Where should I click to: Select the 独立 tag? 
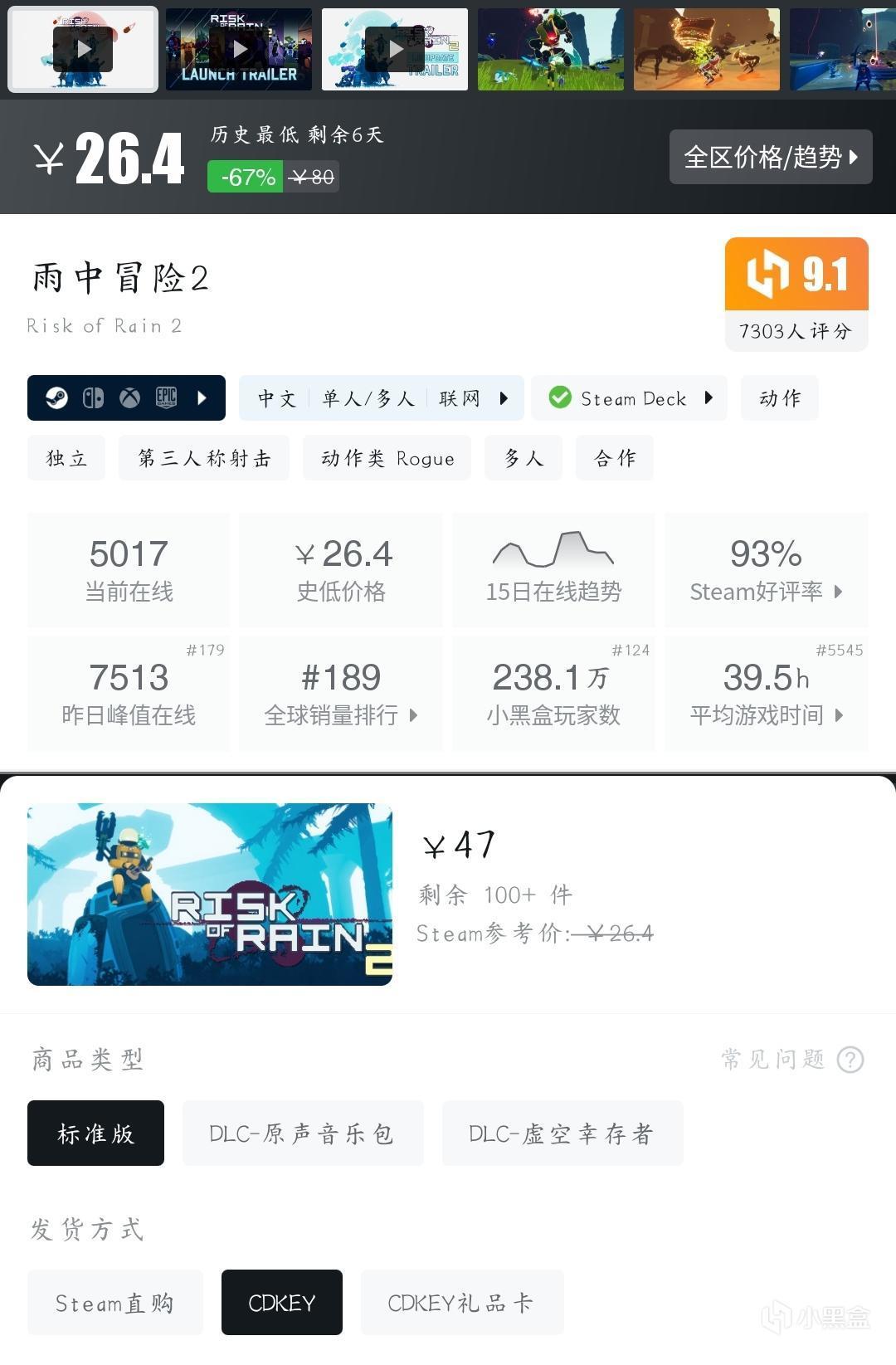pyautogui.click(x=66, y=458)
